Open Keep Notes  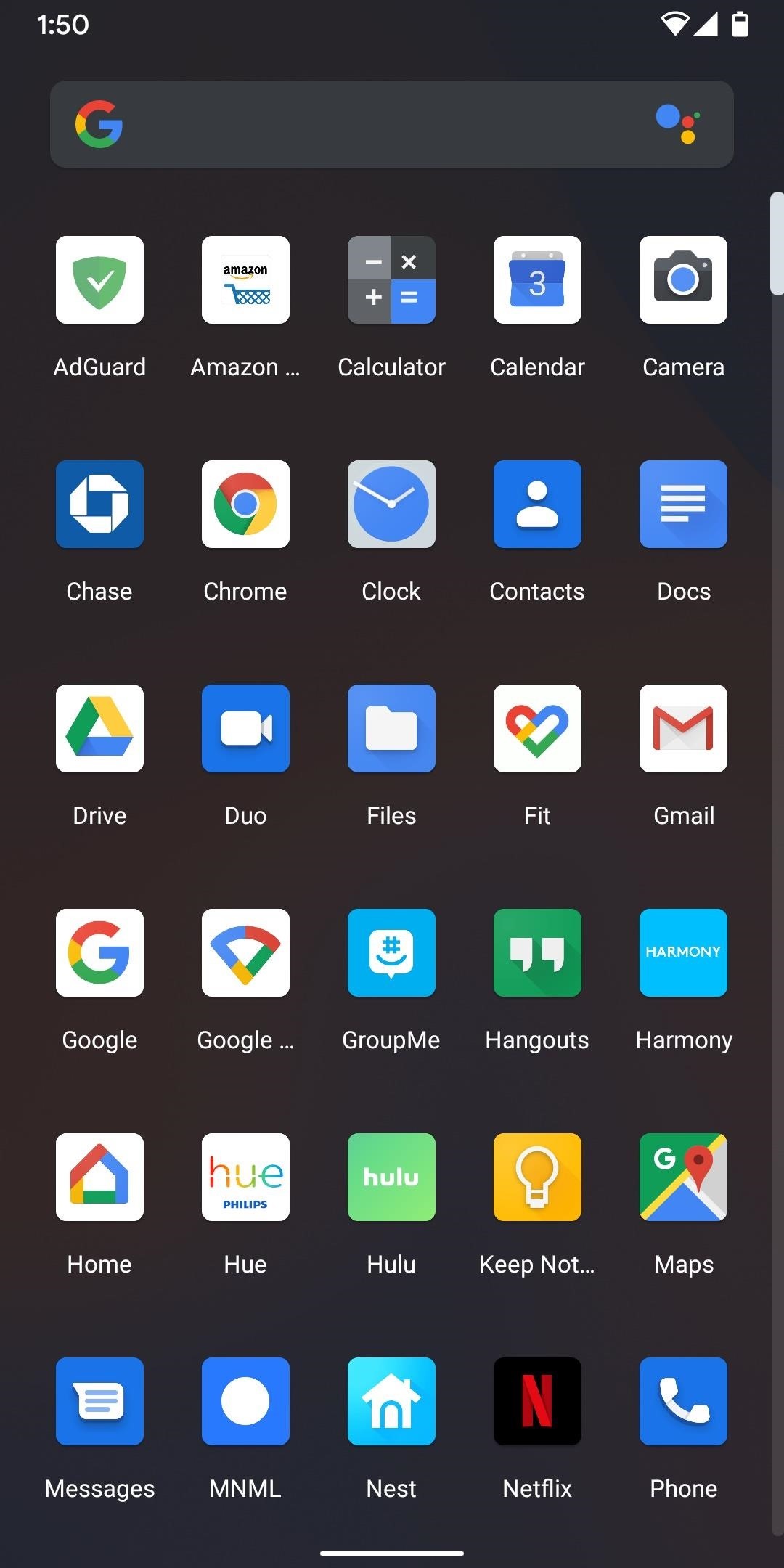[537, 1177]
